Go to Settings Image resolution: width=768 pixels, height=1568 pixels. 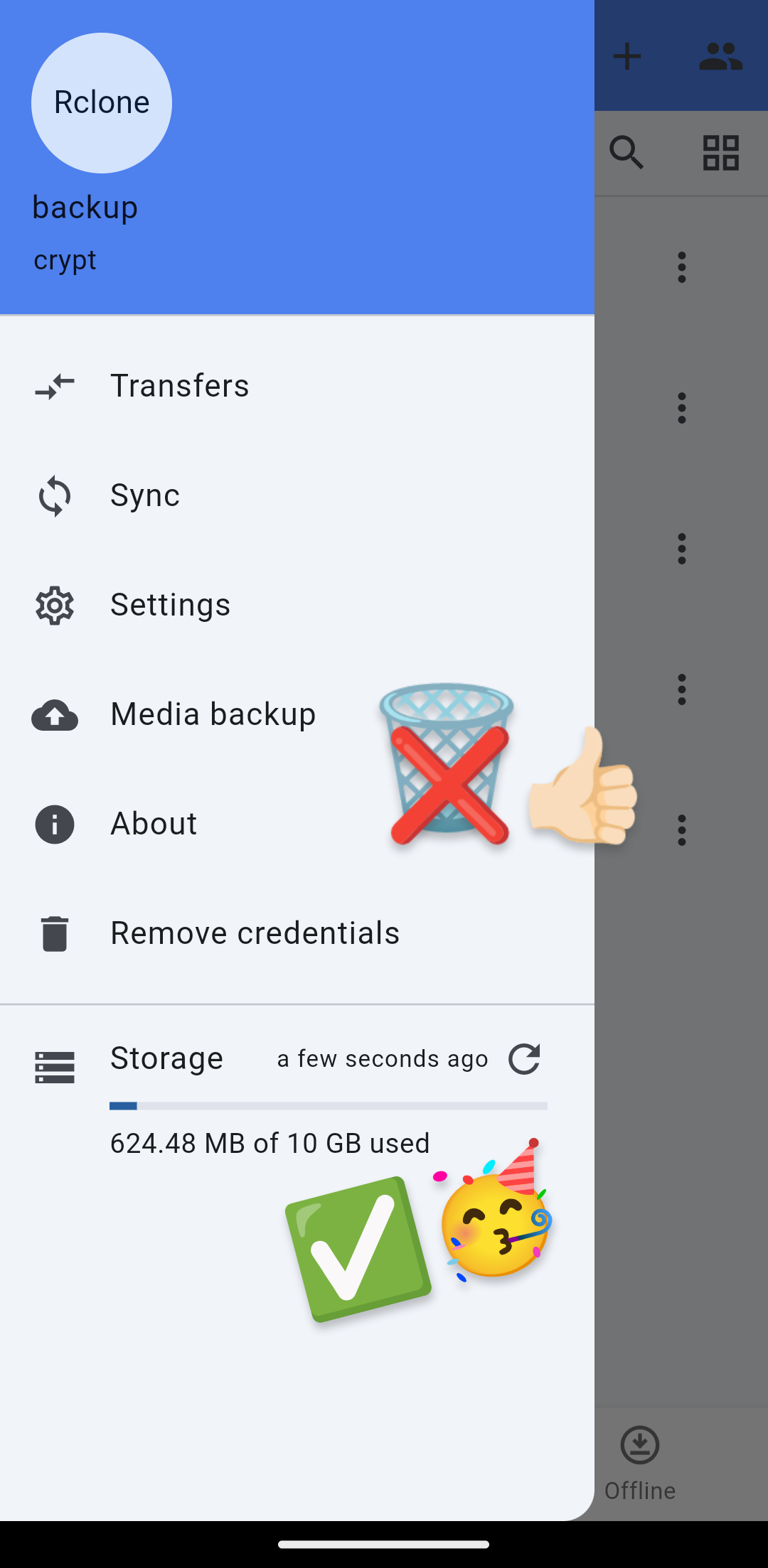click(297, 605)
